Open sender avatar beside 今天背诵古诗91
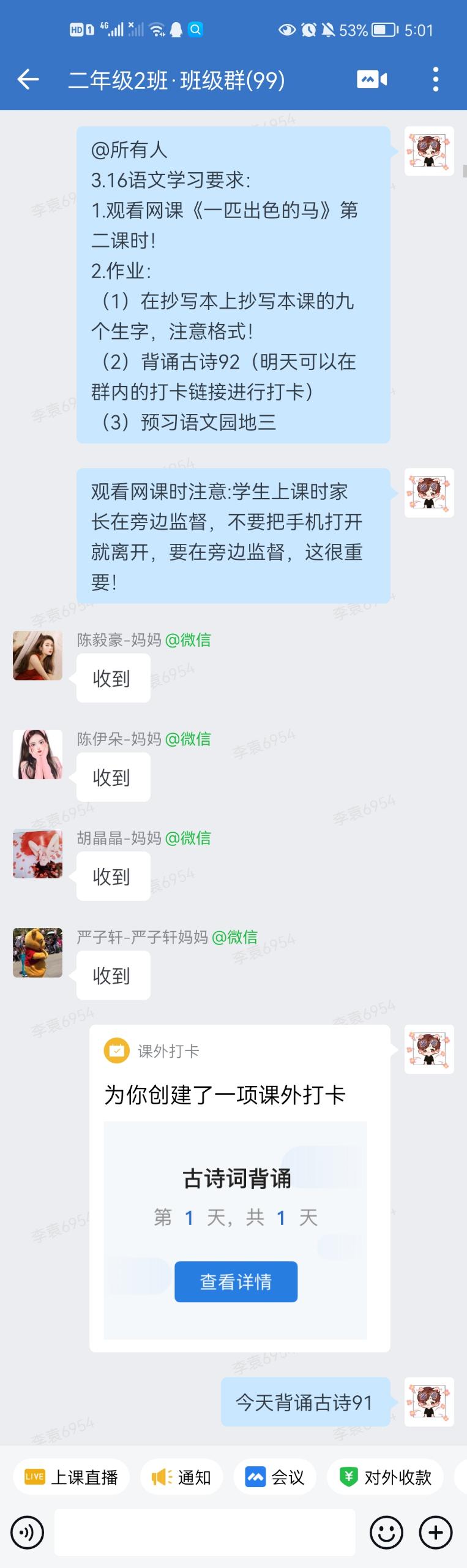This screenshot has width=467, height=1568. pos(429,1402)
